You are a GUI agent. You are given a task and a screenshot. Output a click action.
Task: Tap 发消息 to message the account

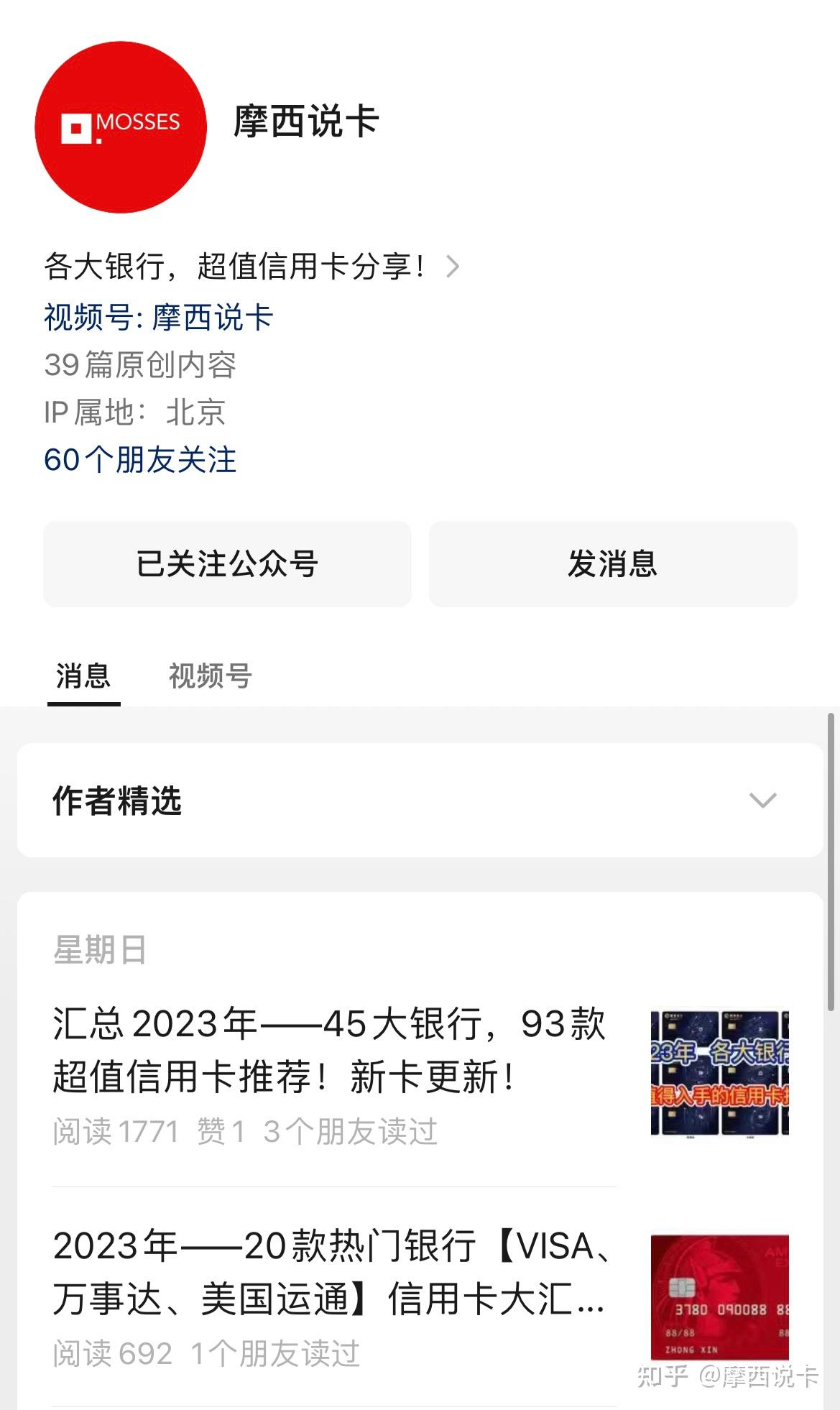612,564
